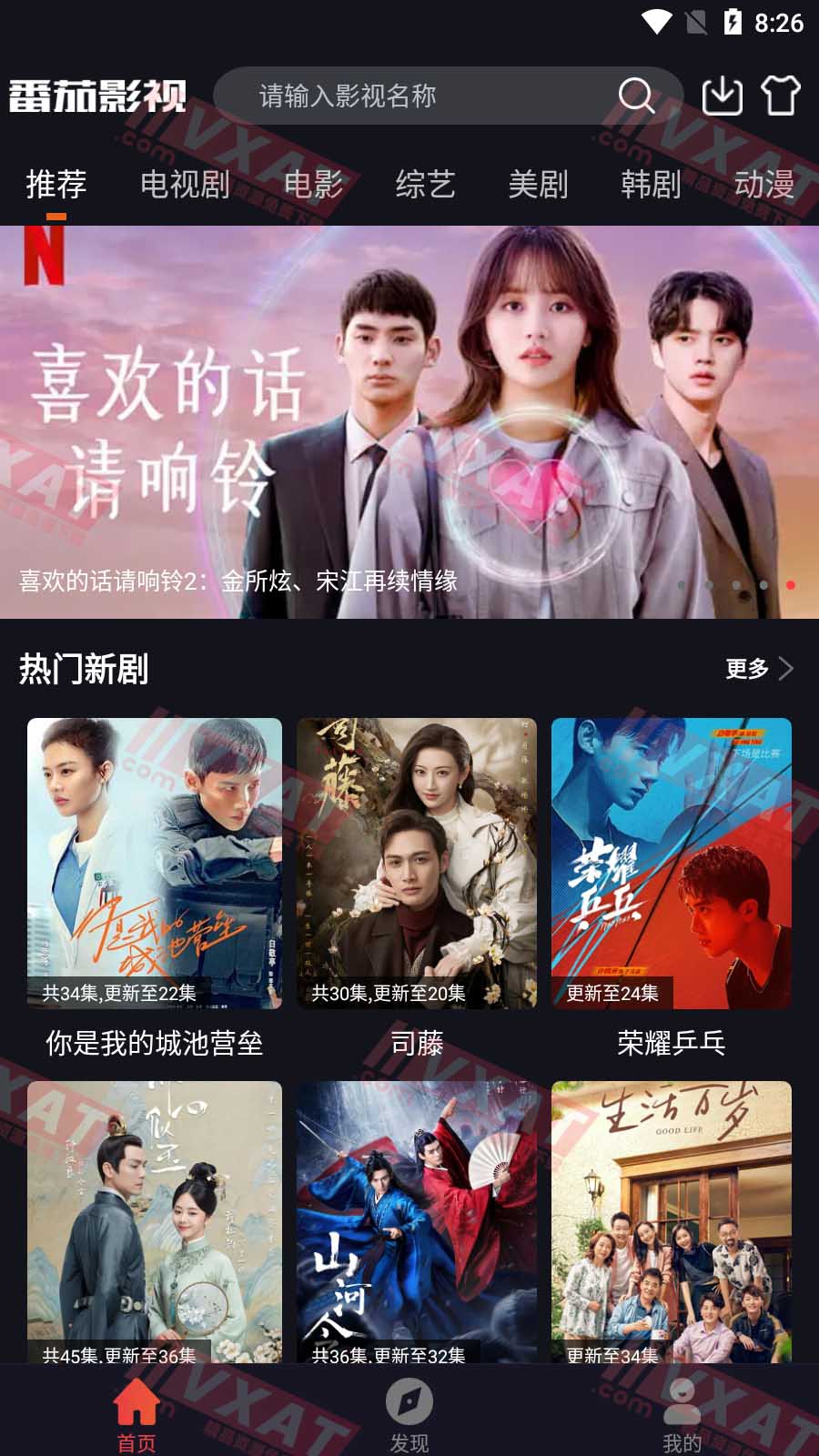Tap the magnifier search icon

(636, 96)
